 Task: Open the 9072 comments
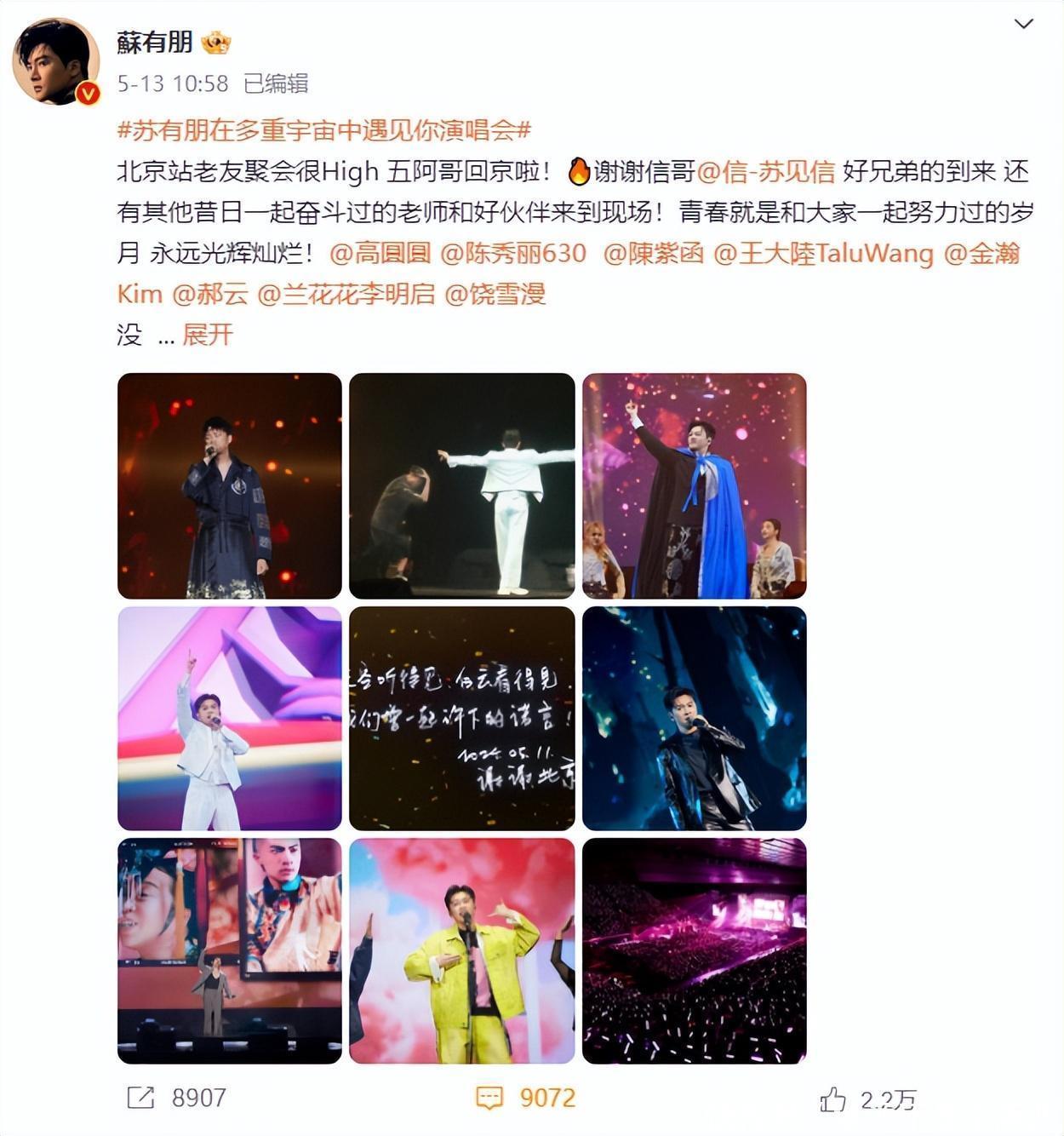tap(525, 1098)
